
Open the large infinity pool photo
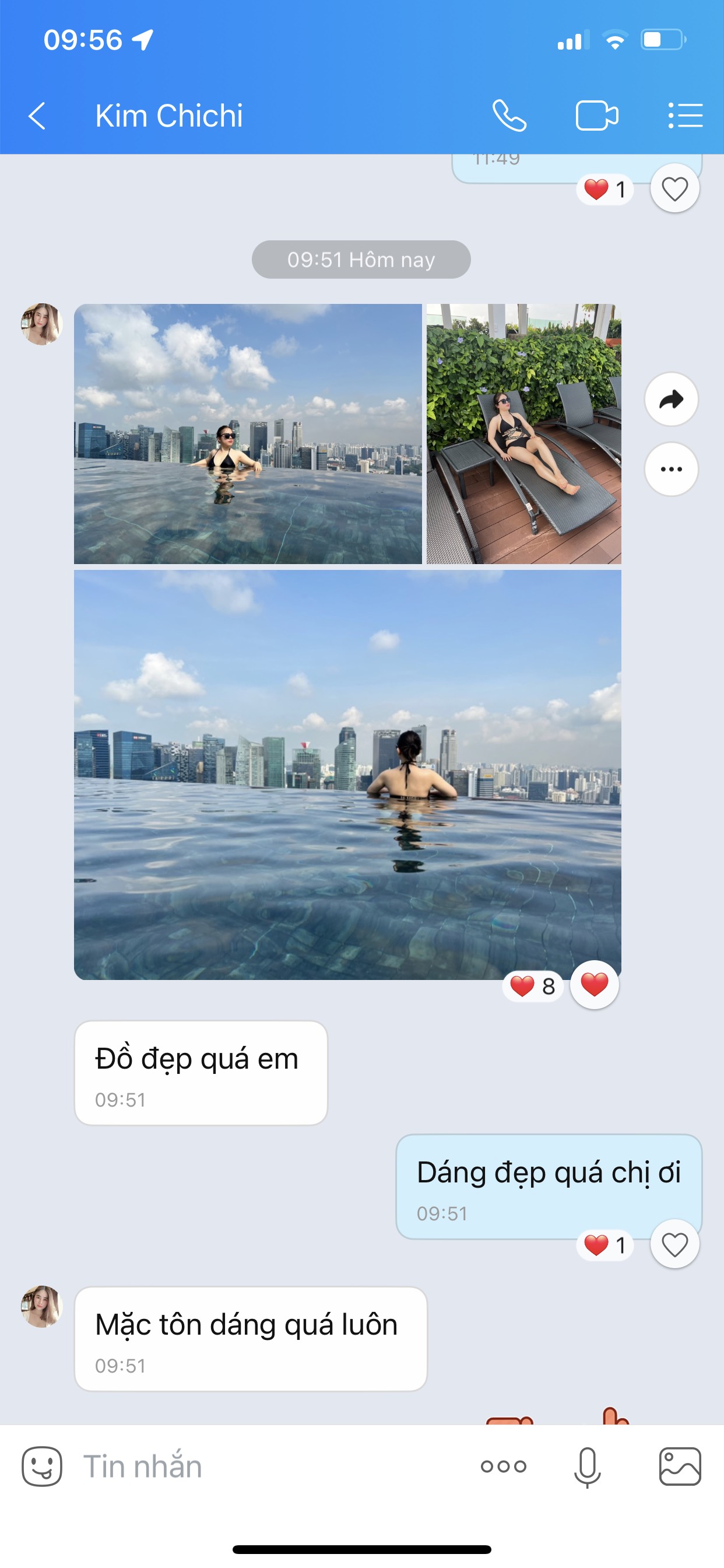pyautogui.click(x=347, y=774)
